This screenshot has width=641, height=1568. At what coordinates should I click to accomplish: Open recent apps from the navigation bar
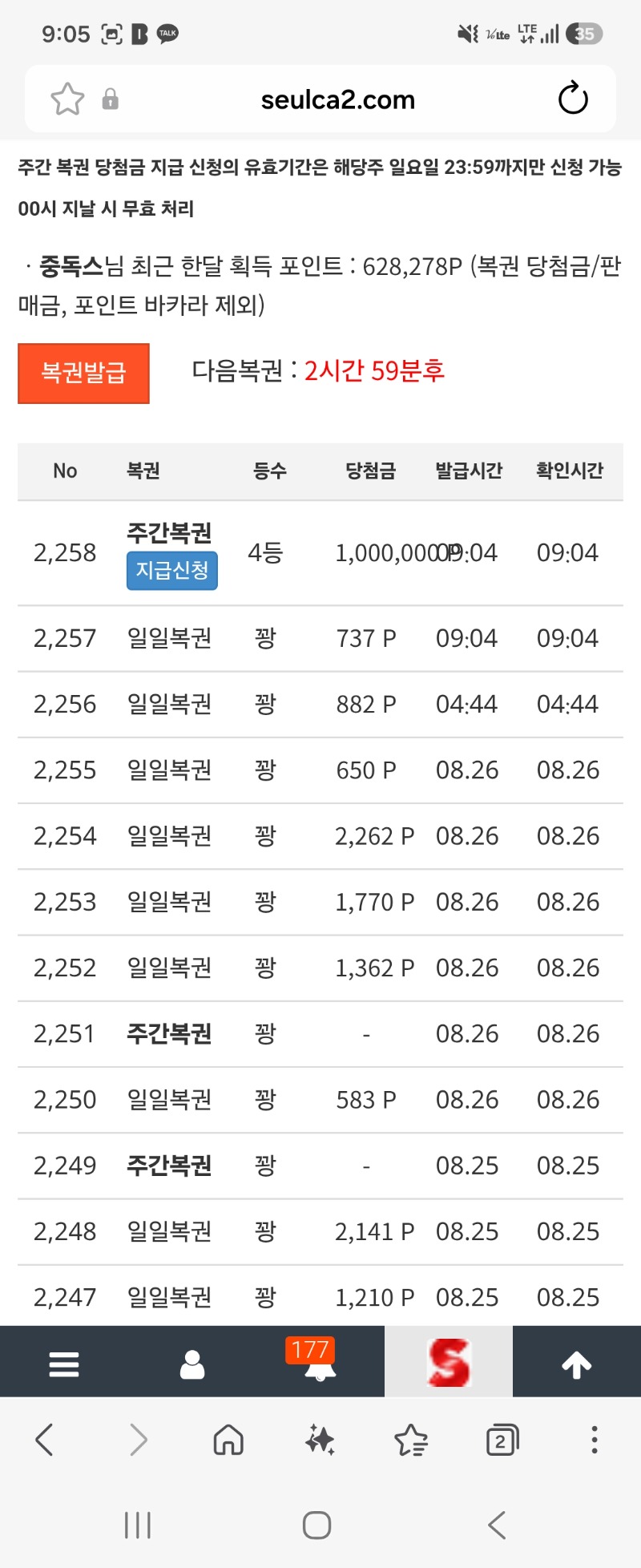(x=138, y=1525)
